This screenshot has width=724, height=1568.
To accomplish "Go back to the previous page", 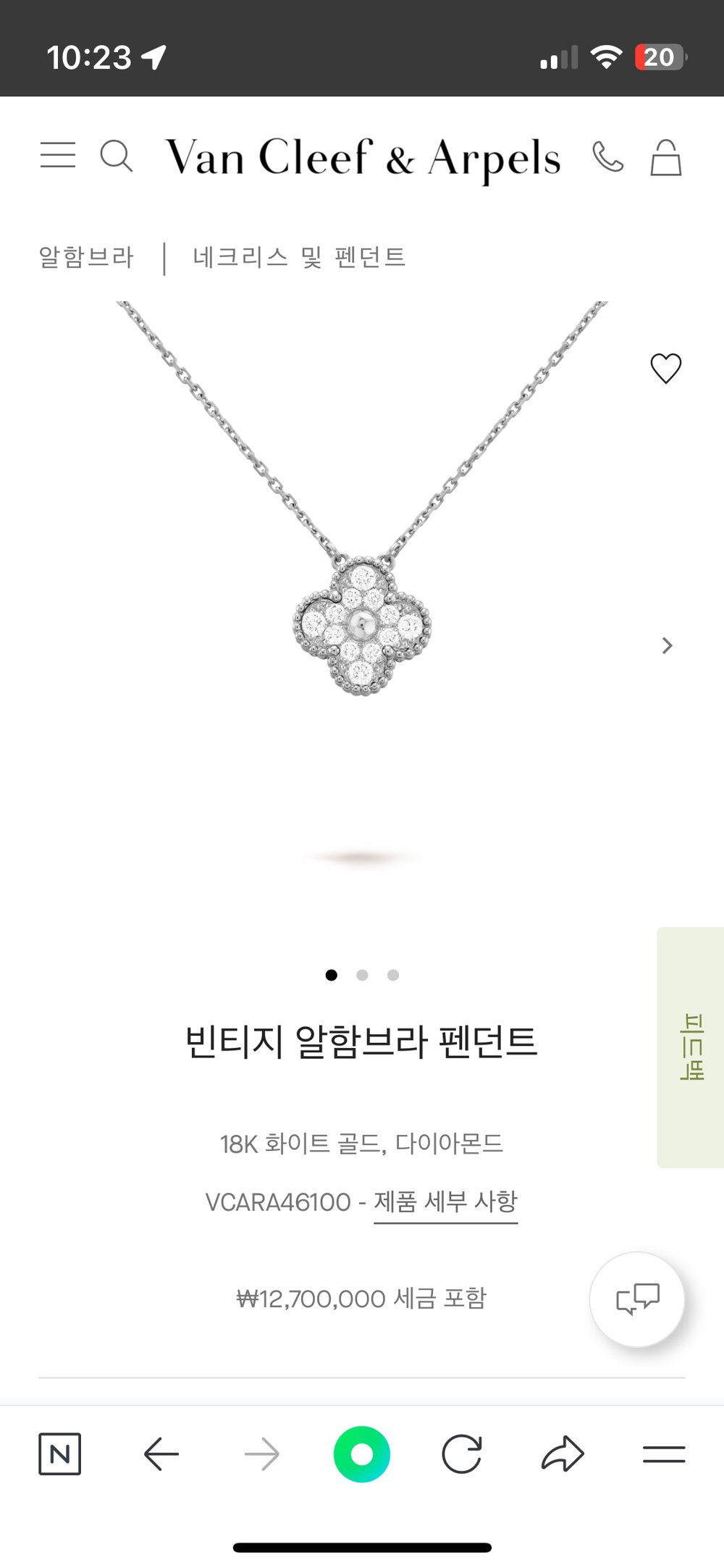I will click(x=161, y=1454).
